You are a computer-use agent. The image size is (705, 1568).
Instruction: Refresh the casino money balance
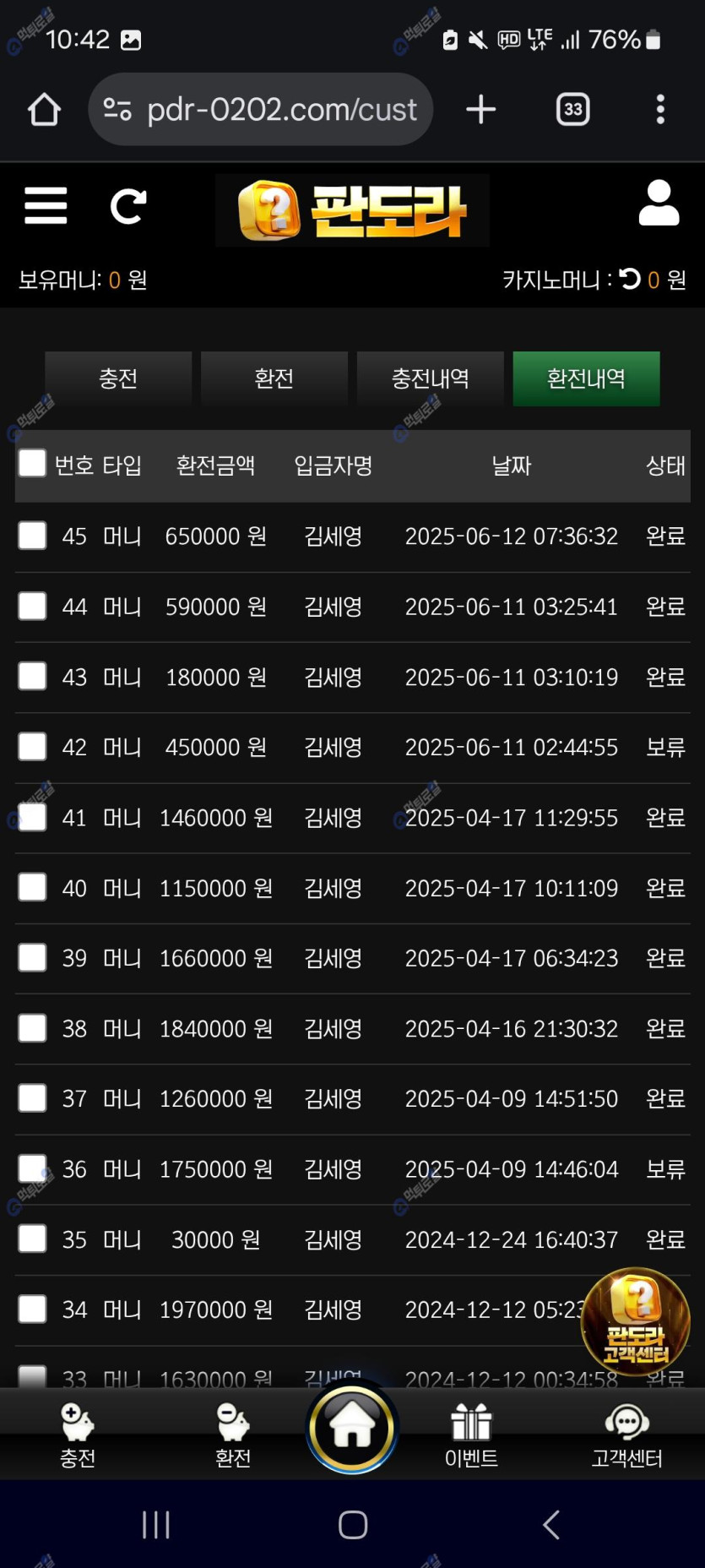click(630, 279)
